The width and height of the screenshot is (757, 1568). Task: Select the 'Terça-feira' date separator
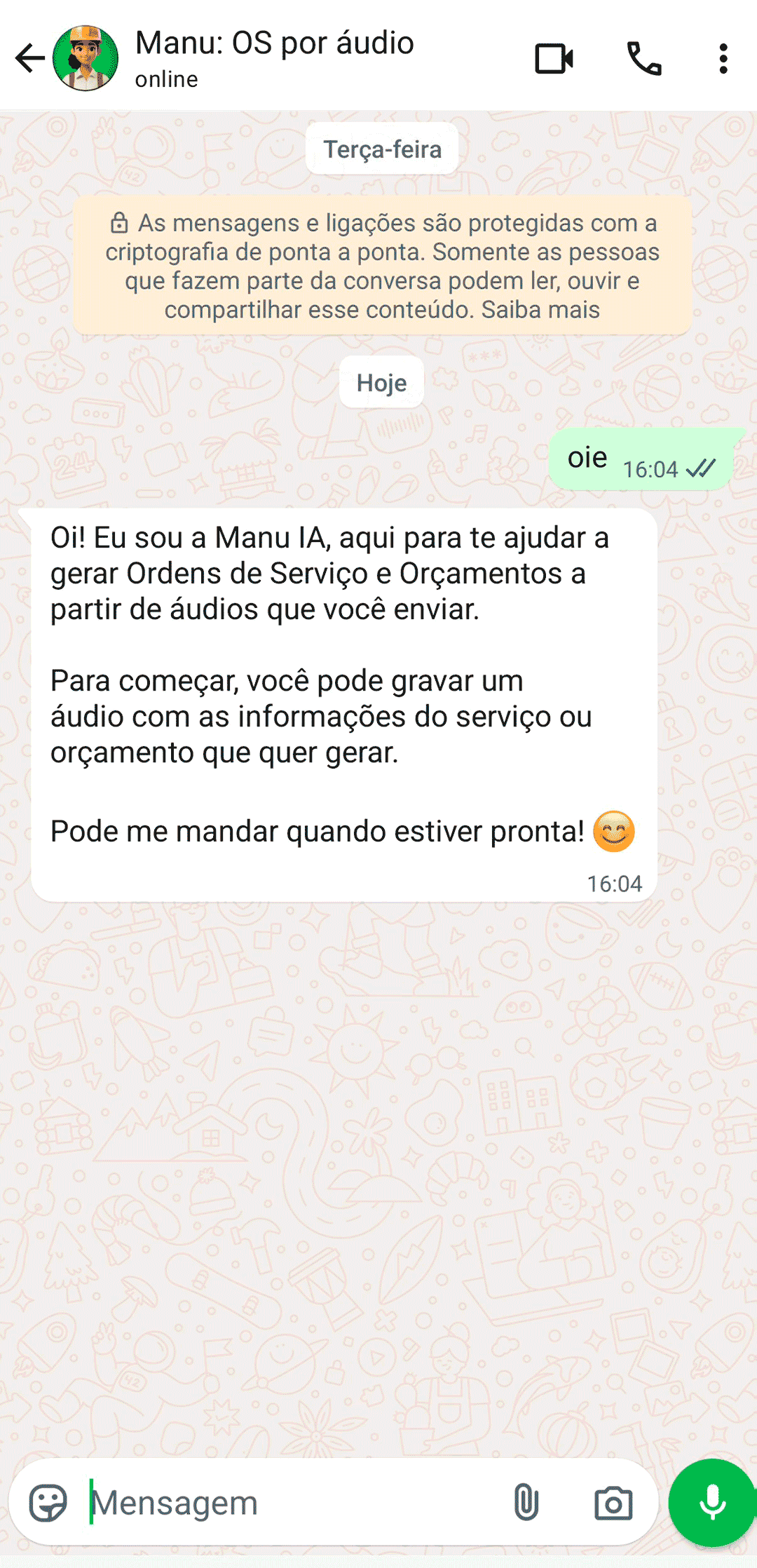click(381, 149)
